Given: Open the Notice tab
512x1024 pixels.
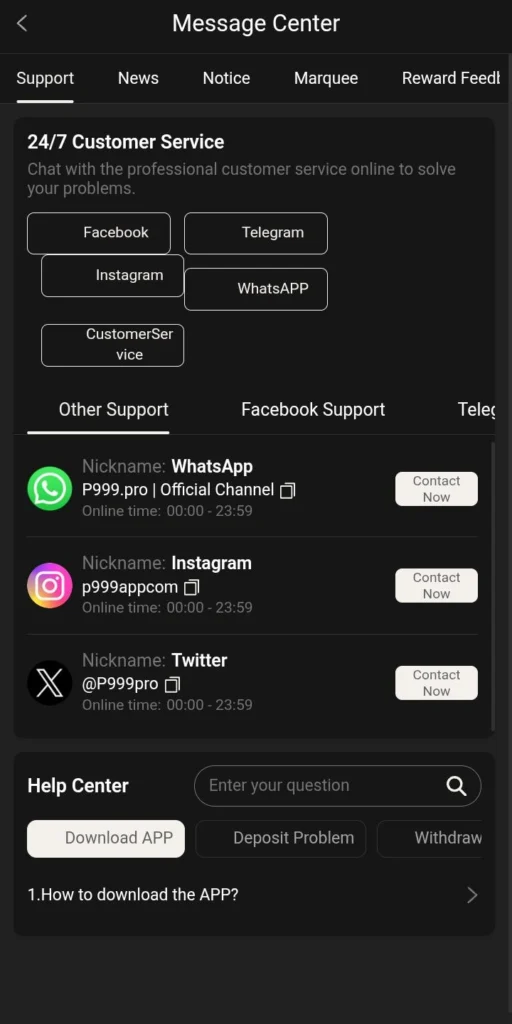Looking at the screenshot, I should click(x=226, y=78).
